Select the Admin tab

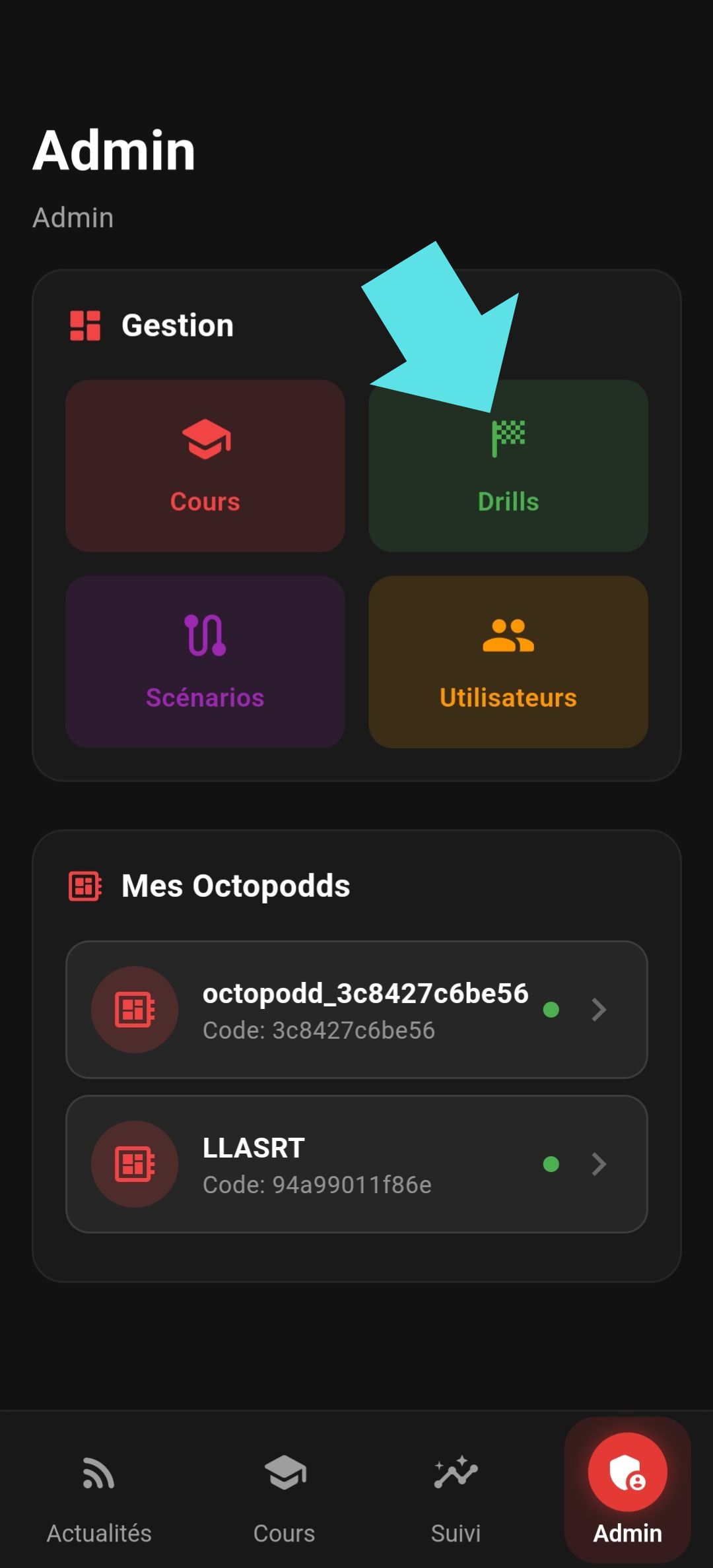627,1493
